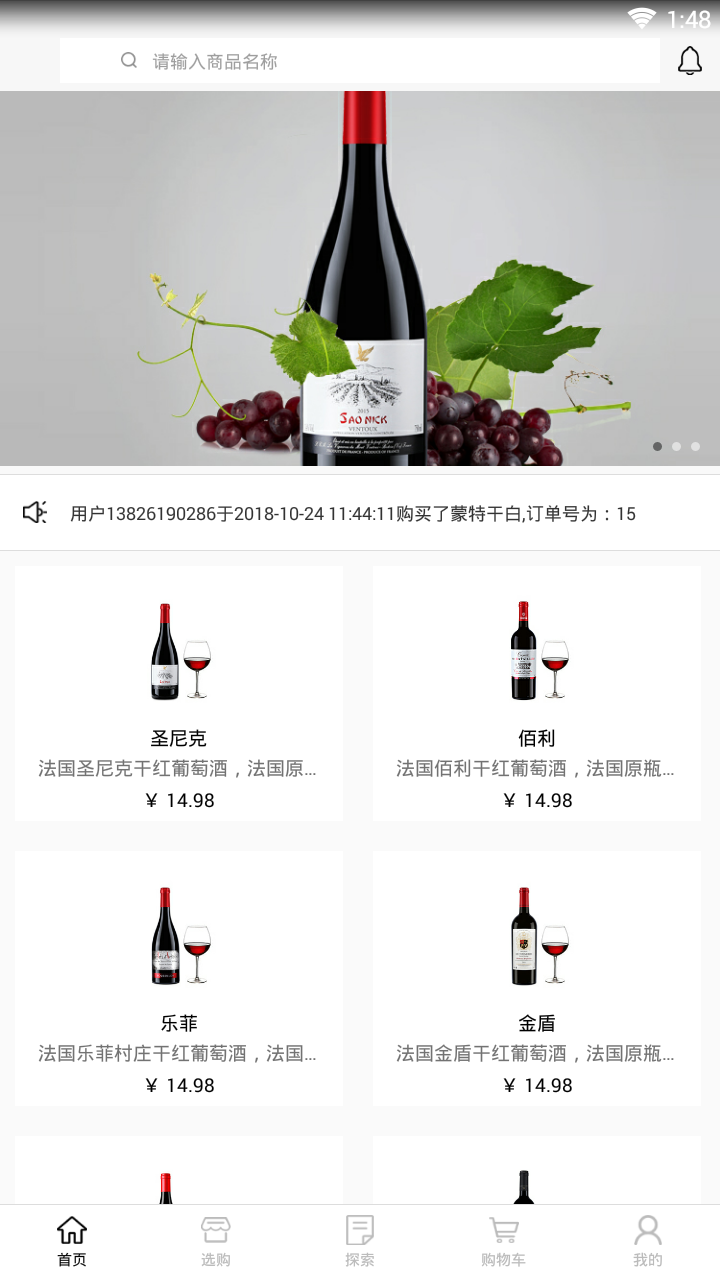View the 金盾 wine product card
Image resolution: width=720 pixels, height=1280 pixels.
tap(537, 978)
